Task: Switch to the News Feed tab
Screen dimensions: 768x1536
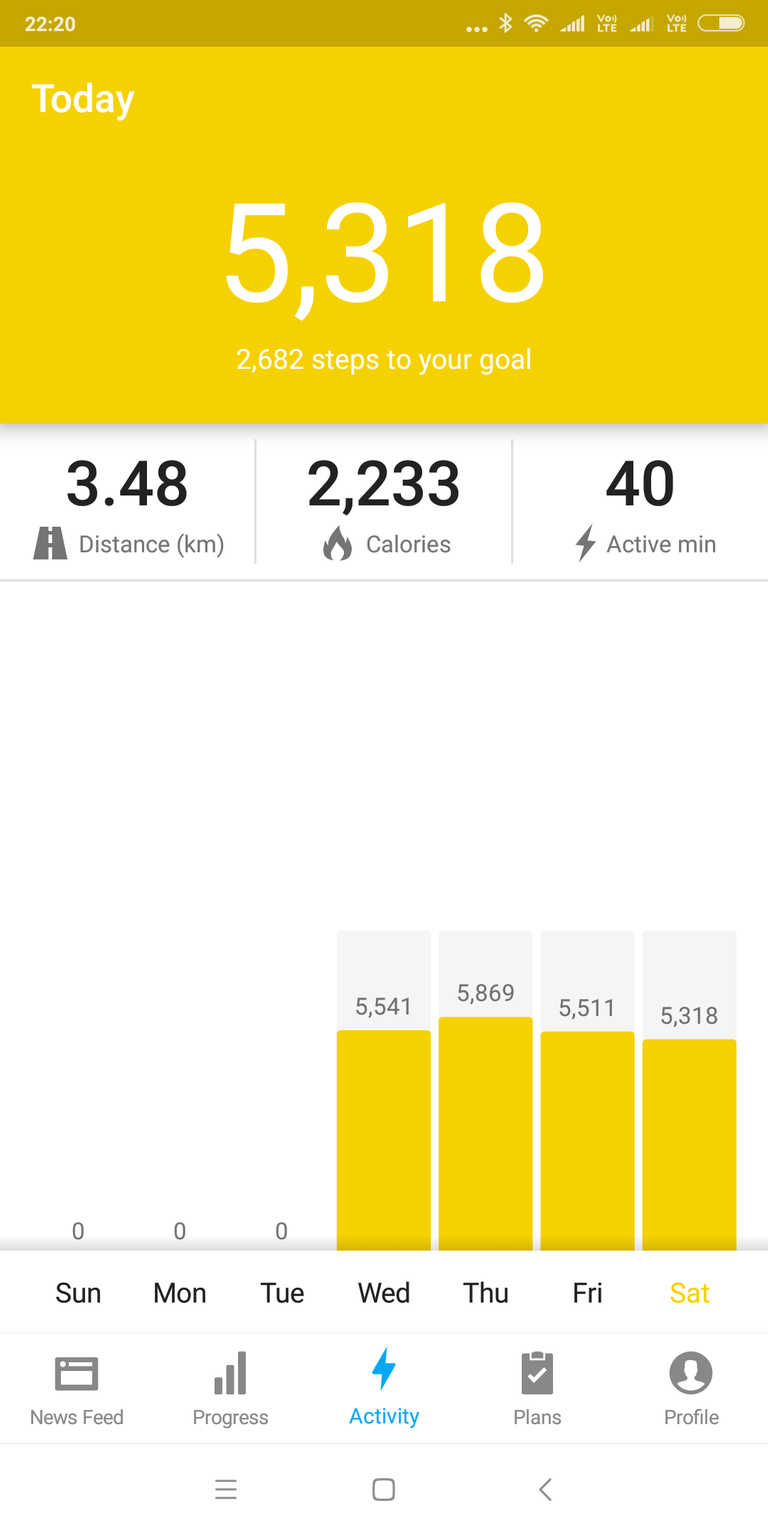Action: [77, 1389]
